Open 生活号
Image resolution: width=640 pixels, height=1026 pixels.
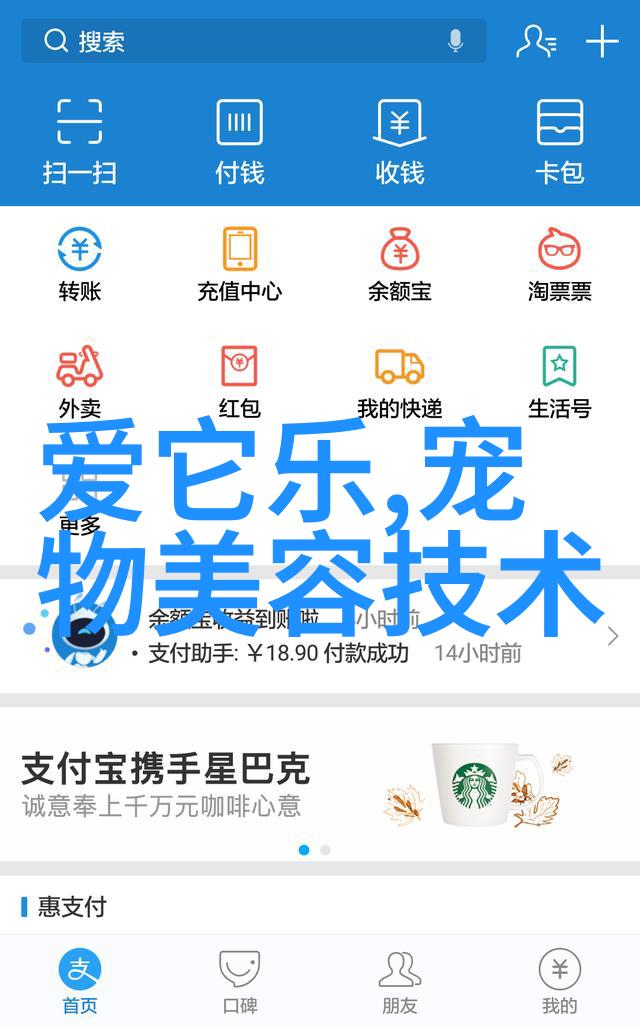pos(560,381)
